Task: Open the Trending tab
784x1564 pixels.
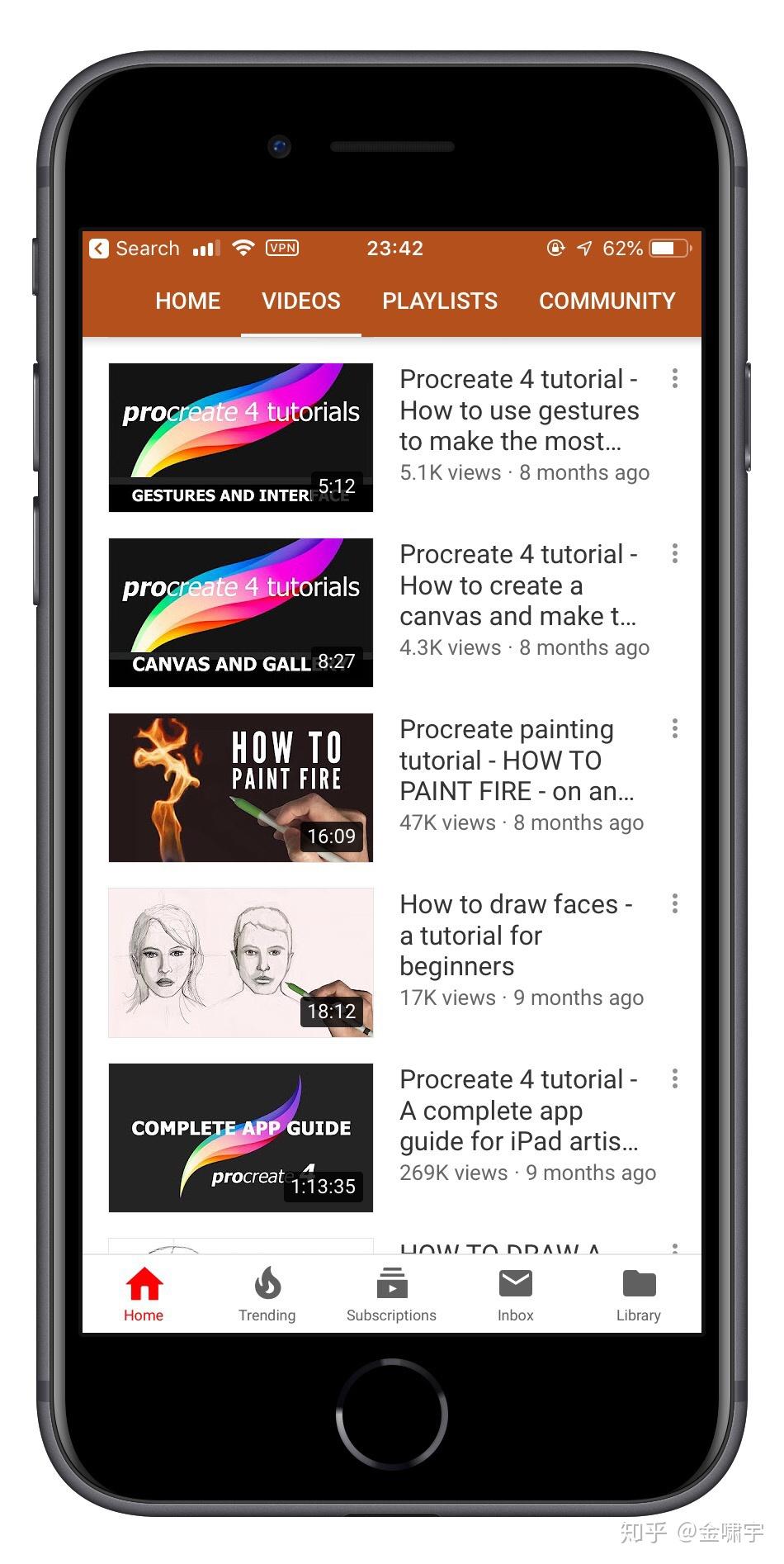Action: [267, 1295]
